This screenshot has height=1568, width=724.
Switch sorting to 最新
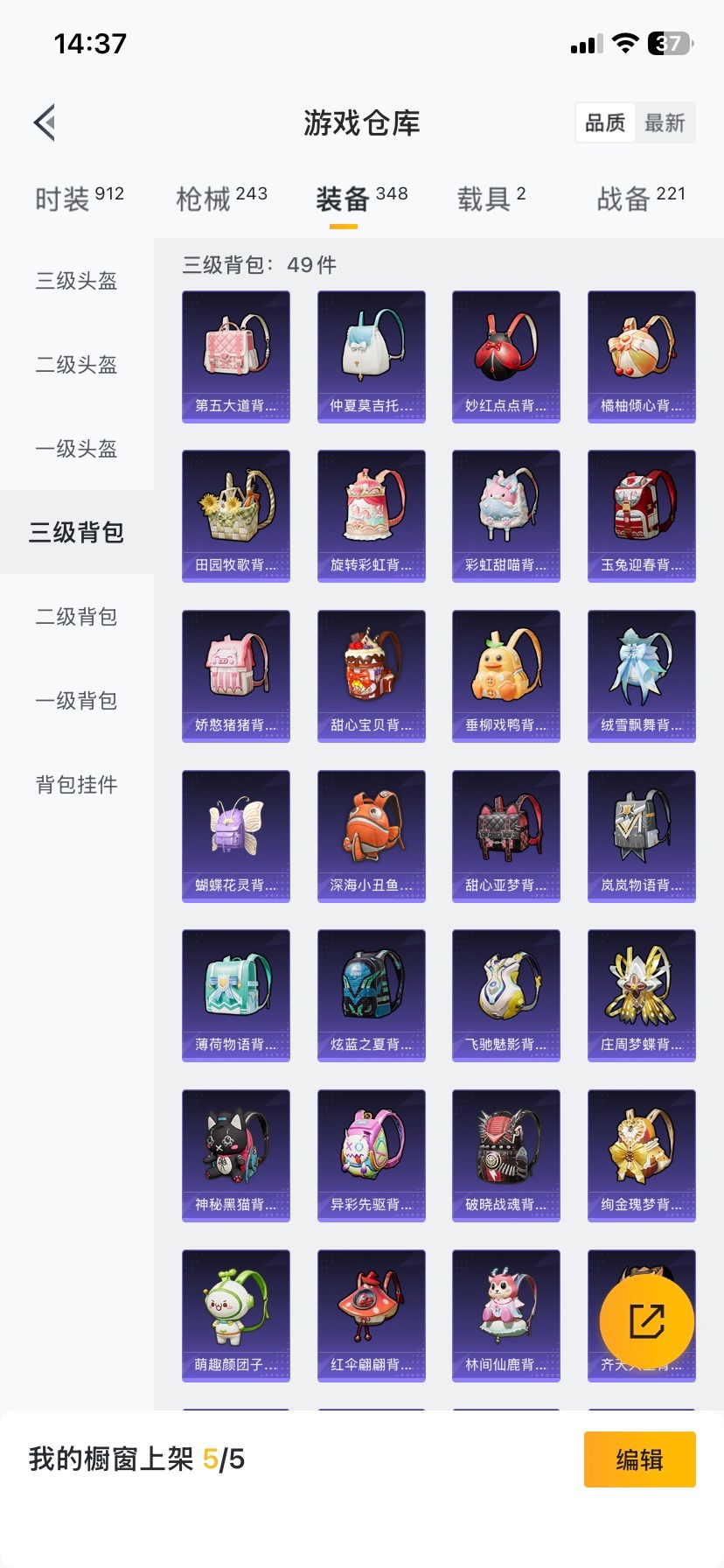click(x=666, y=122)
